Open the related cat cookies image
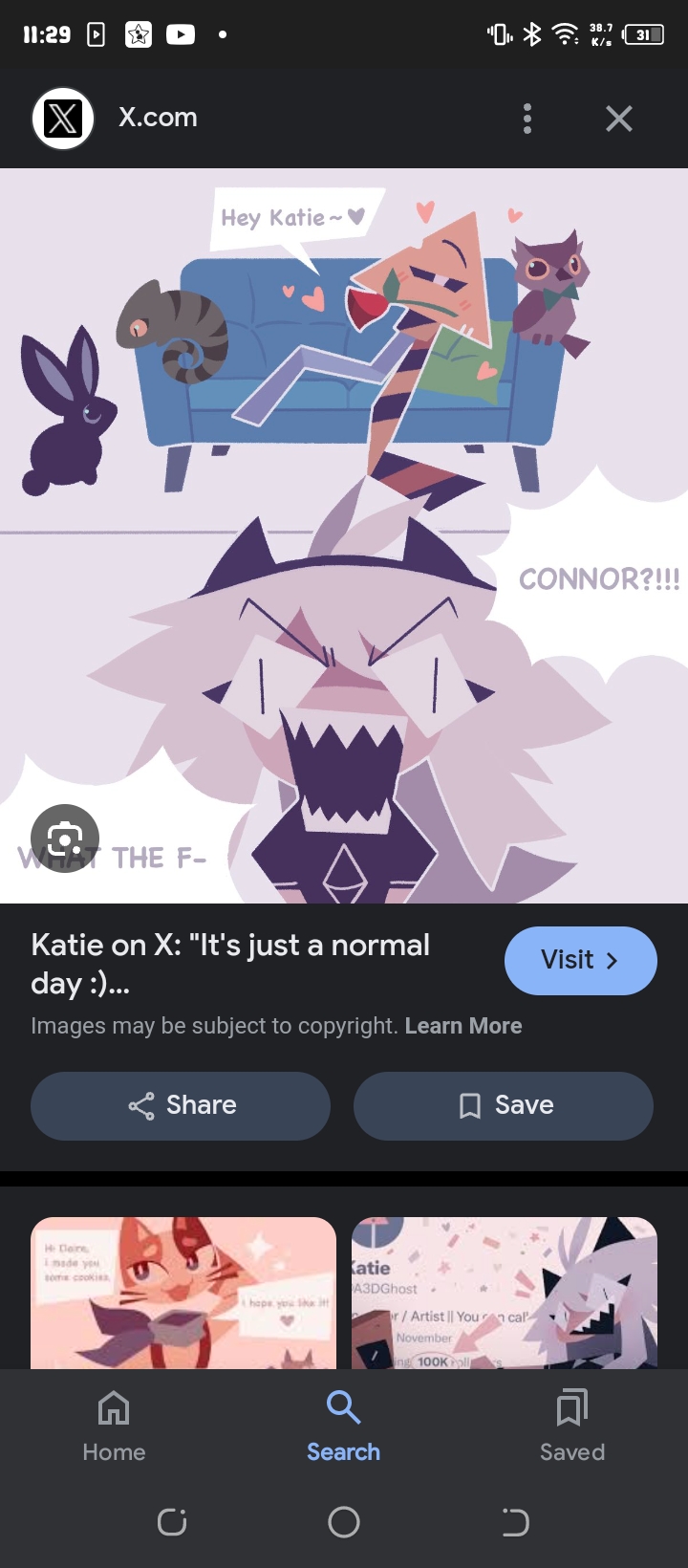 click(x=183, y=1291)
